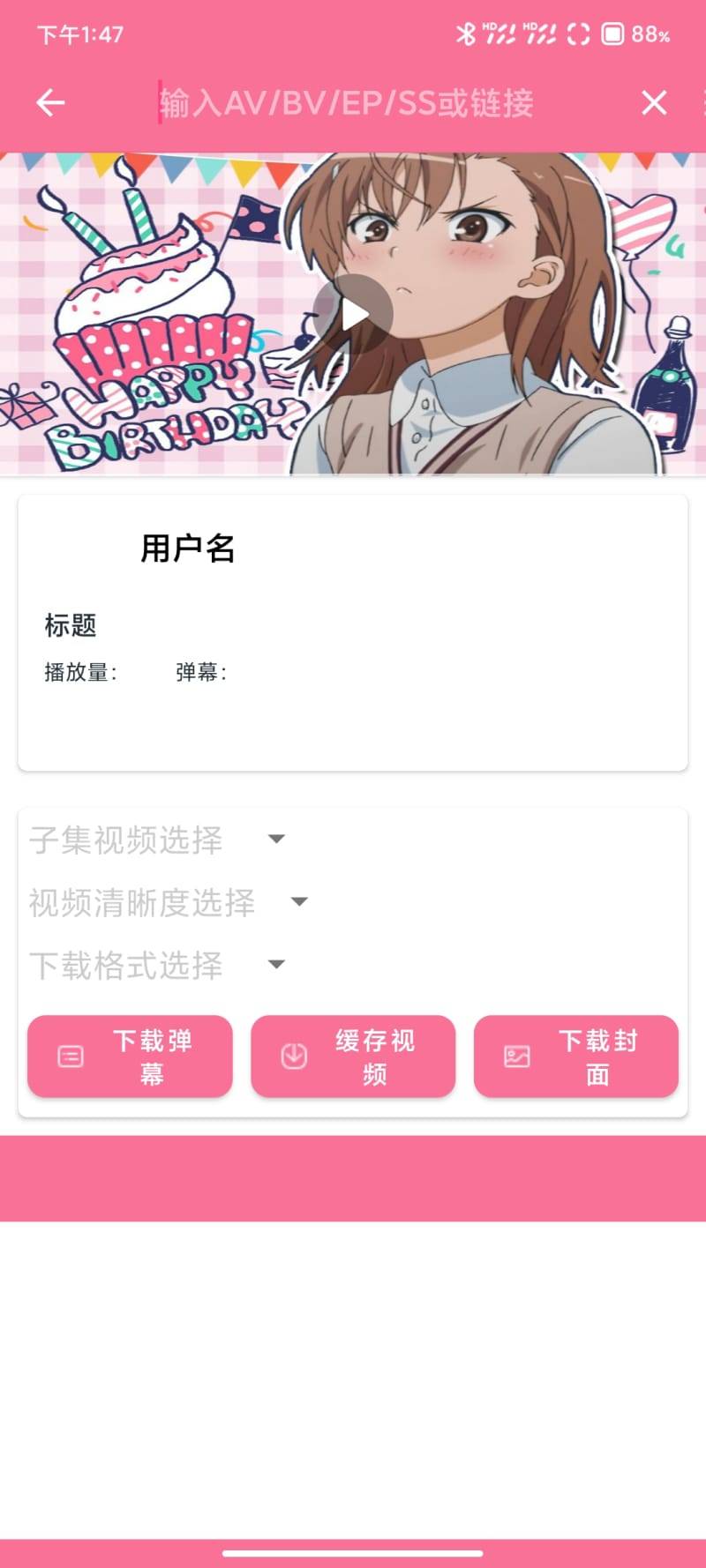Screen dimensions: 706x1568
Task: Expand the 子集视频选择 dropdown
Action: pos(159,840)
